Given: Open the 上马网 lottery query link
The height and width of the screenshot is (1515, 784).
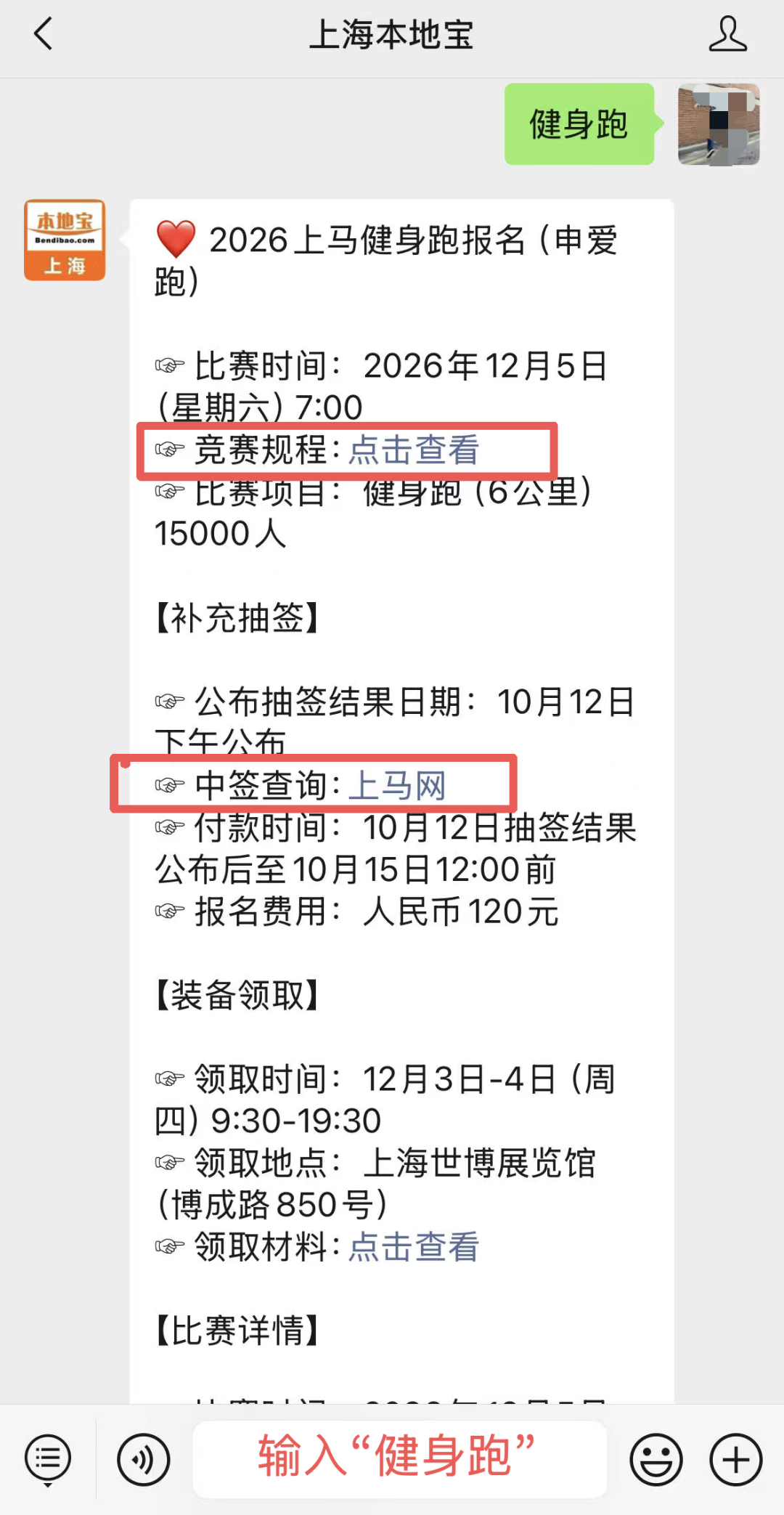Looking at the screenshot, I should click(397, 786).
